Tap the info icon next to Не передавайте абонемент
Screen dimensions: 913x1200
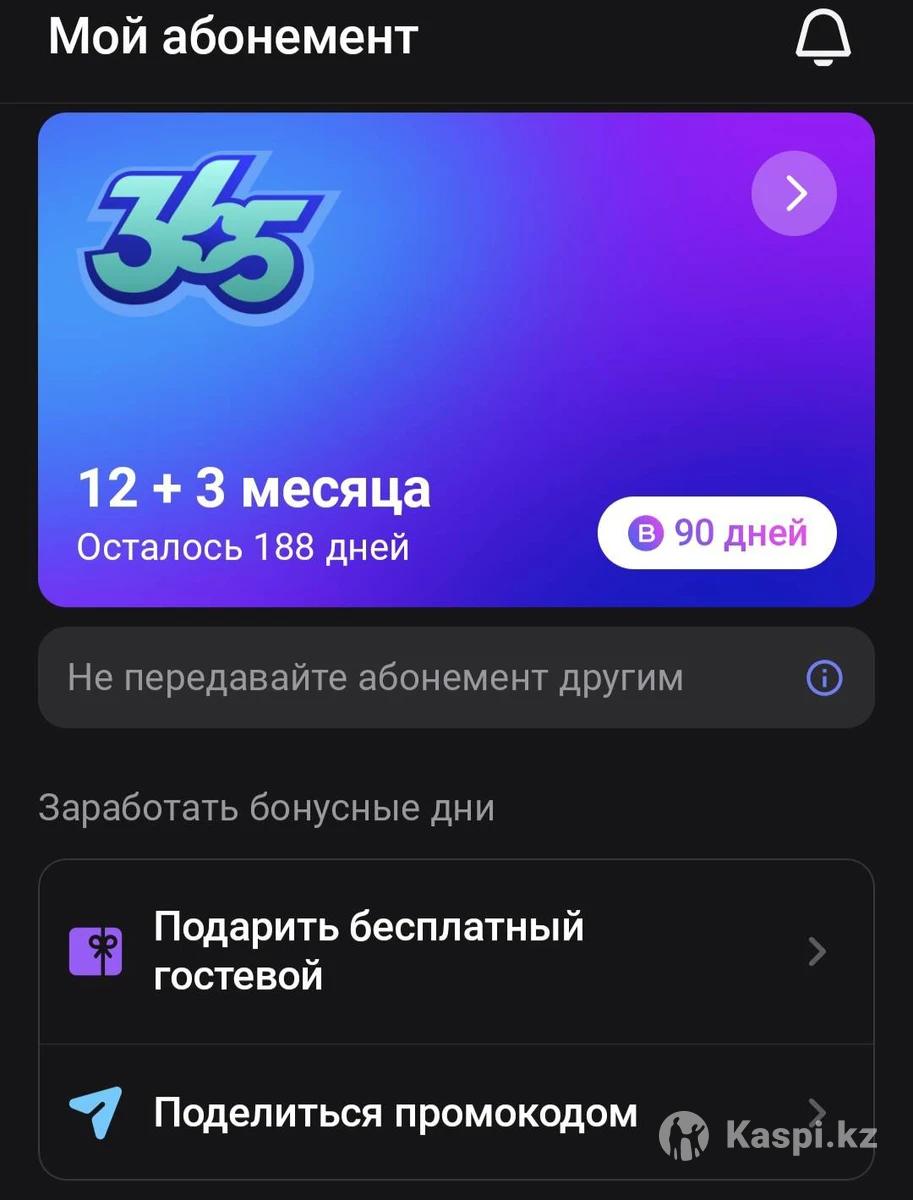[x=824, y=679]
